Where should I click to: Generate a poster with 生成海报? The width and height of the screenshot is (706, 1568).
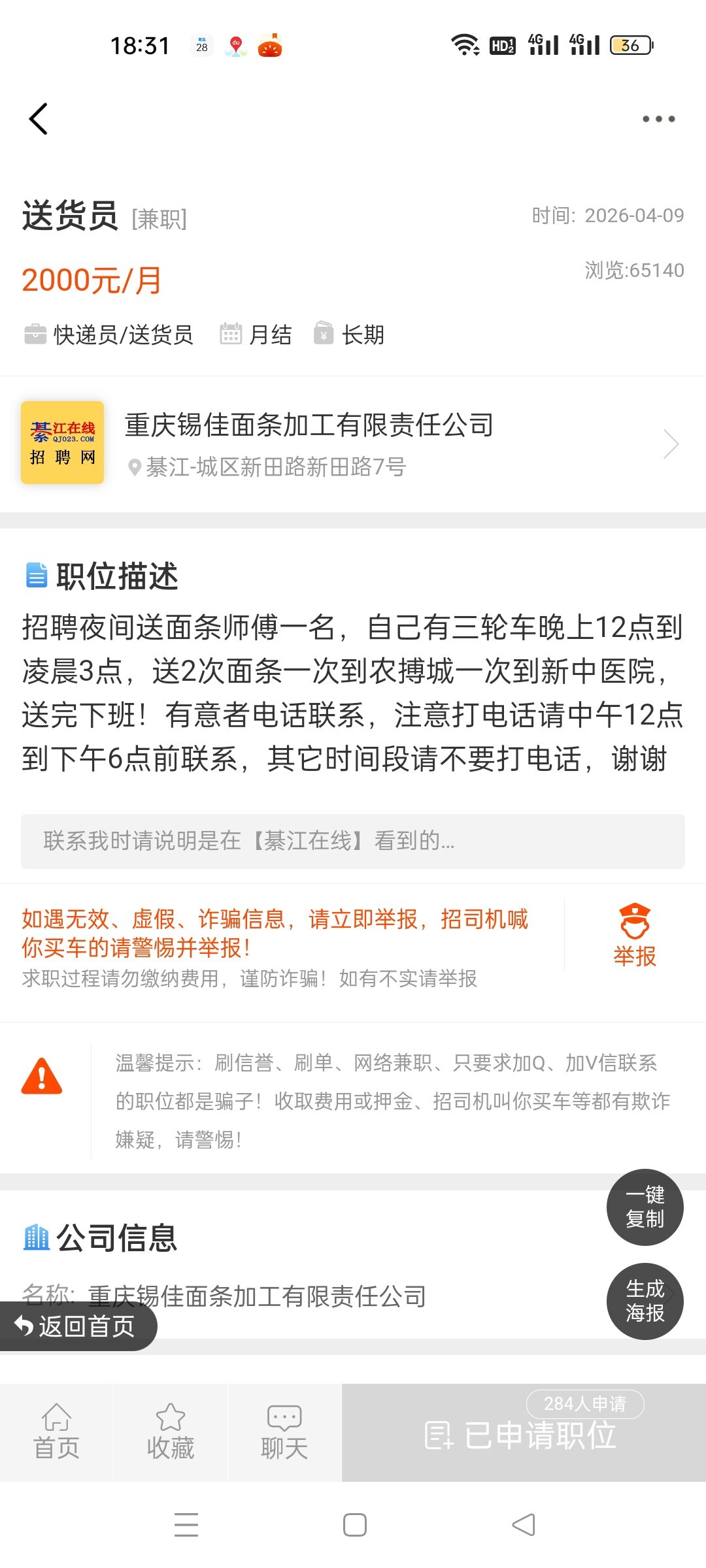[x=645, y=1301]
